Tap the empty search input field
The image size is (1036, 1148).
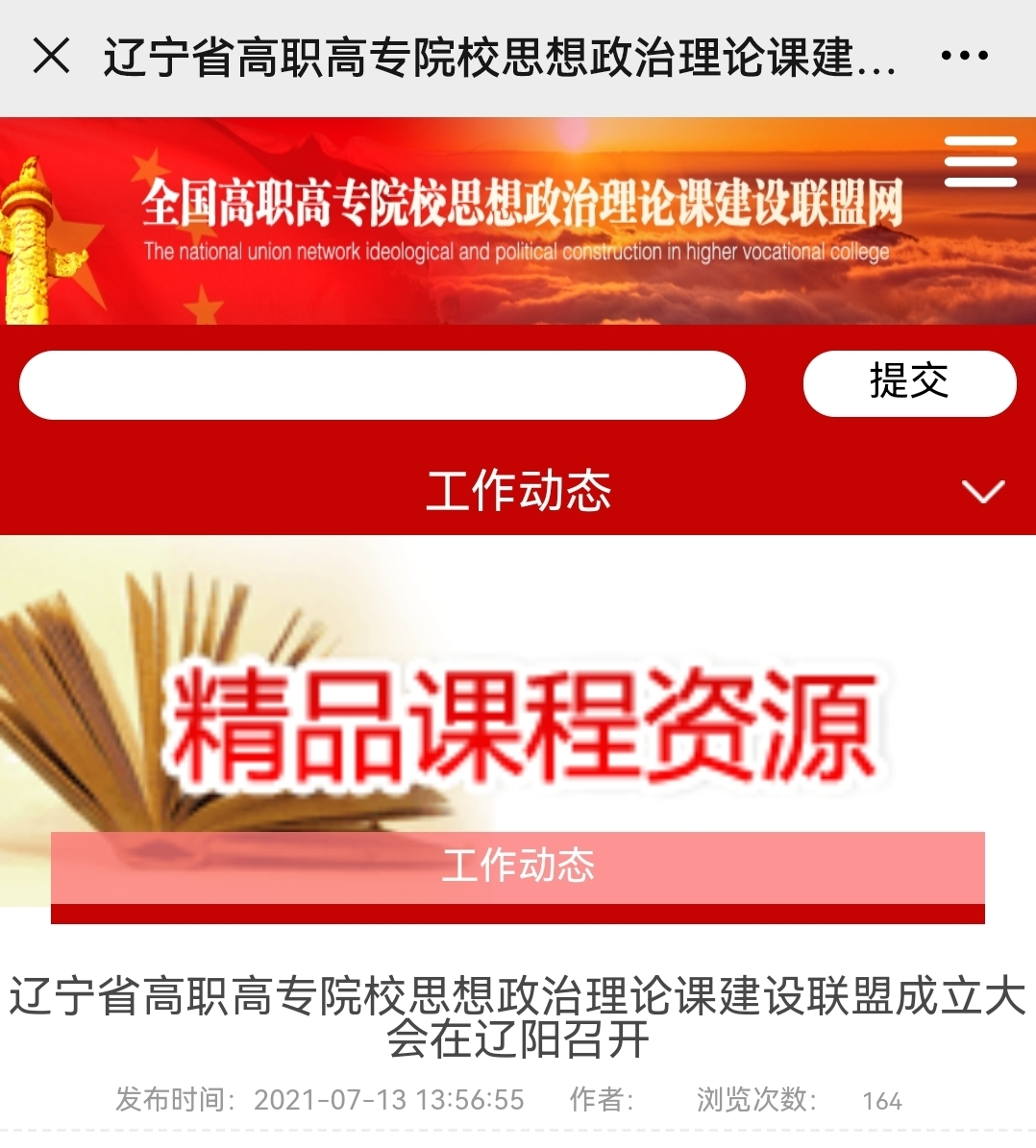pos(382,385)
